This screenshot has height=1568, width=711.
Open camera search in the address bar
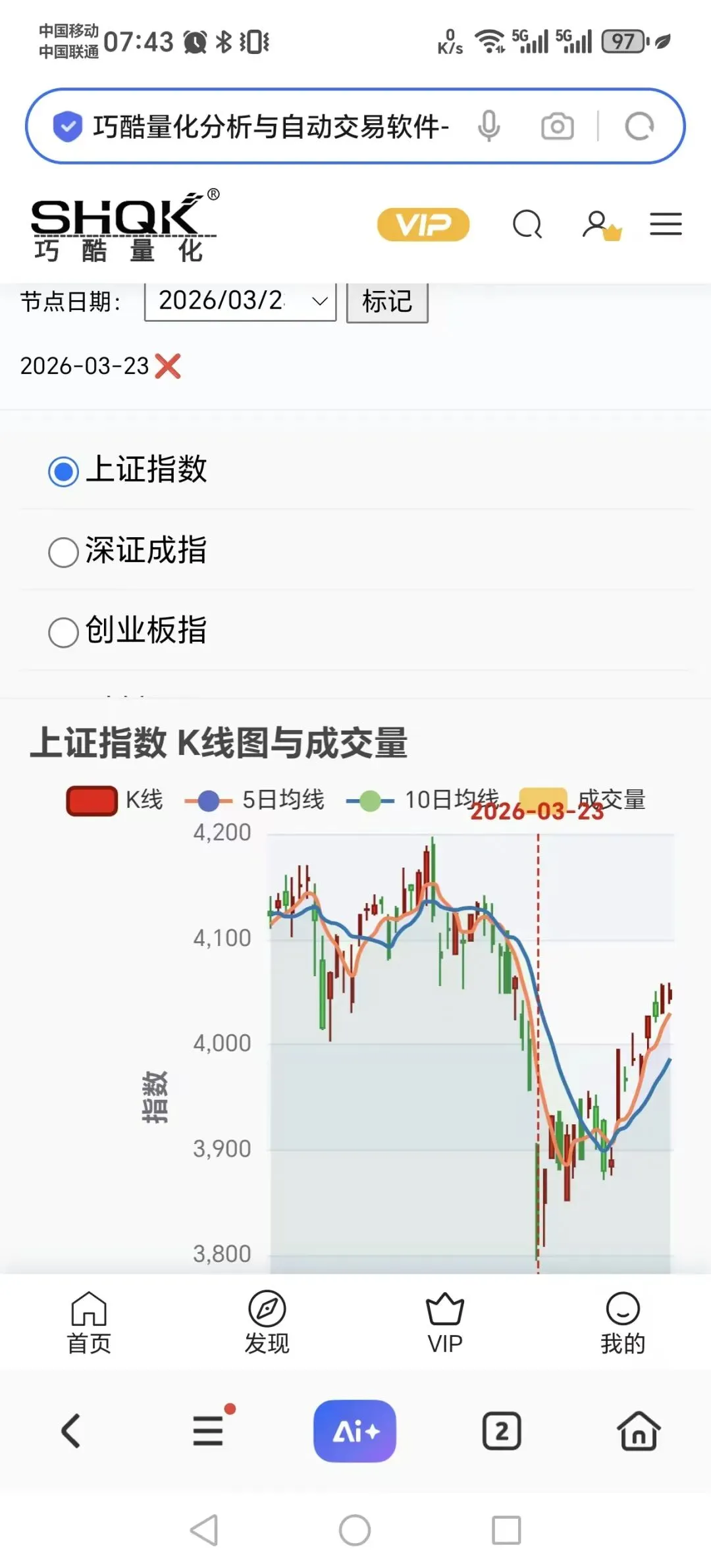point(557,126)
